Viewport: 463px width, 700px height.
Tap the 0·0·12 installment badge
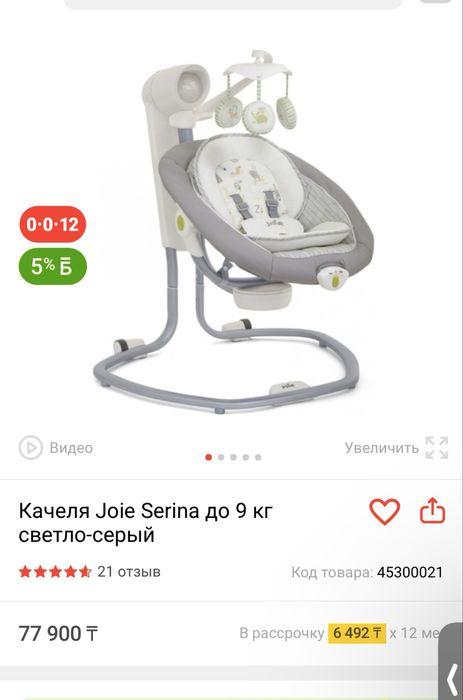[53, 224]
